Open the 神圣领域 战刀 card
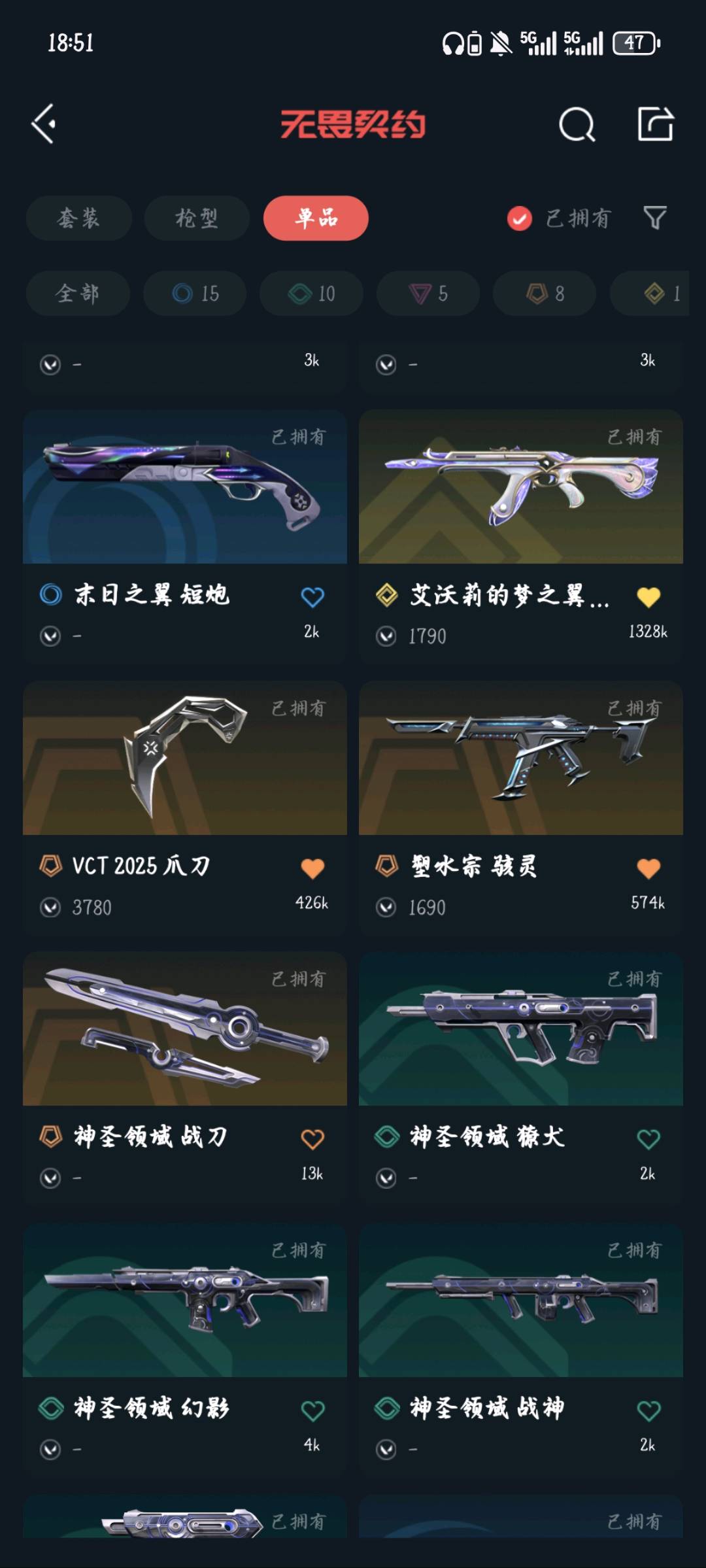The width and height of the screenshot is (706, 1568). pyautogui.click(x=185, y=1078)
